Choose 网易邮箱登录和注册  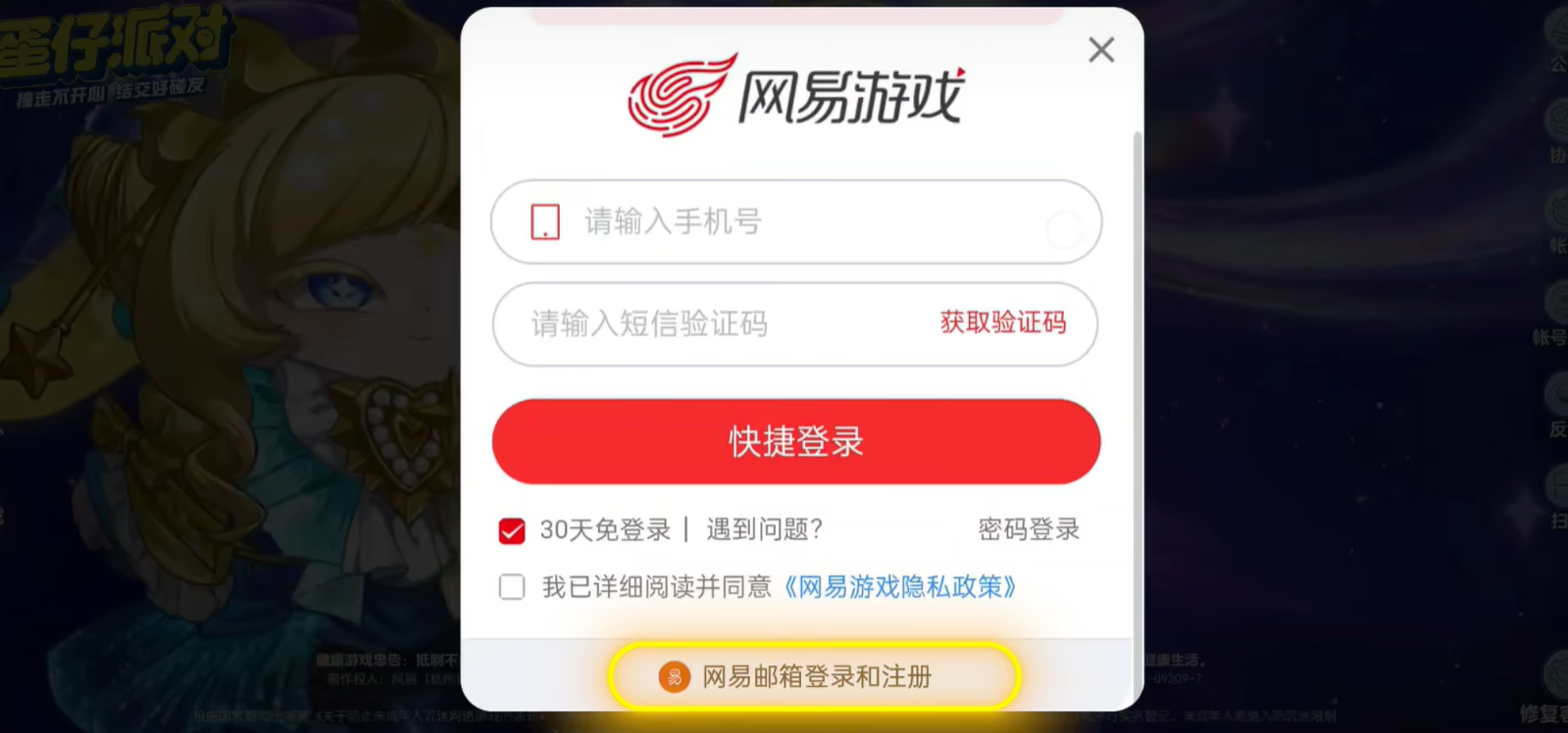[x=814, y=676]
